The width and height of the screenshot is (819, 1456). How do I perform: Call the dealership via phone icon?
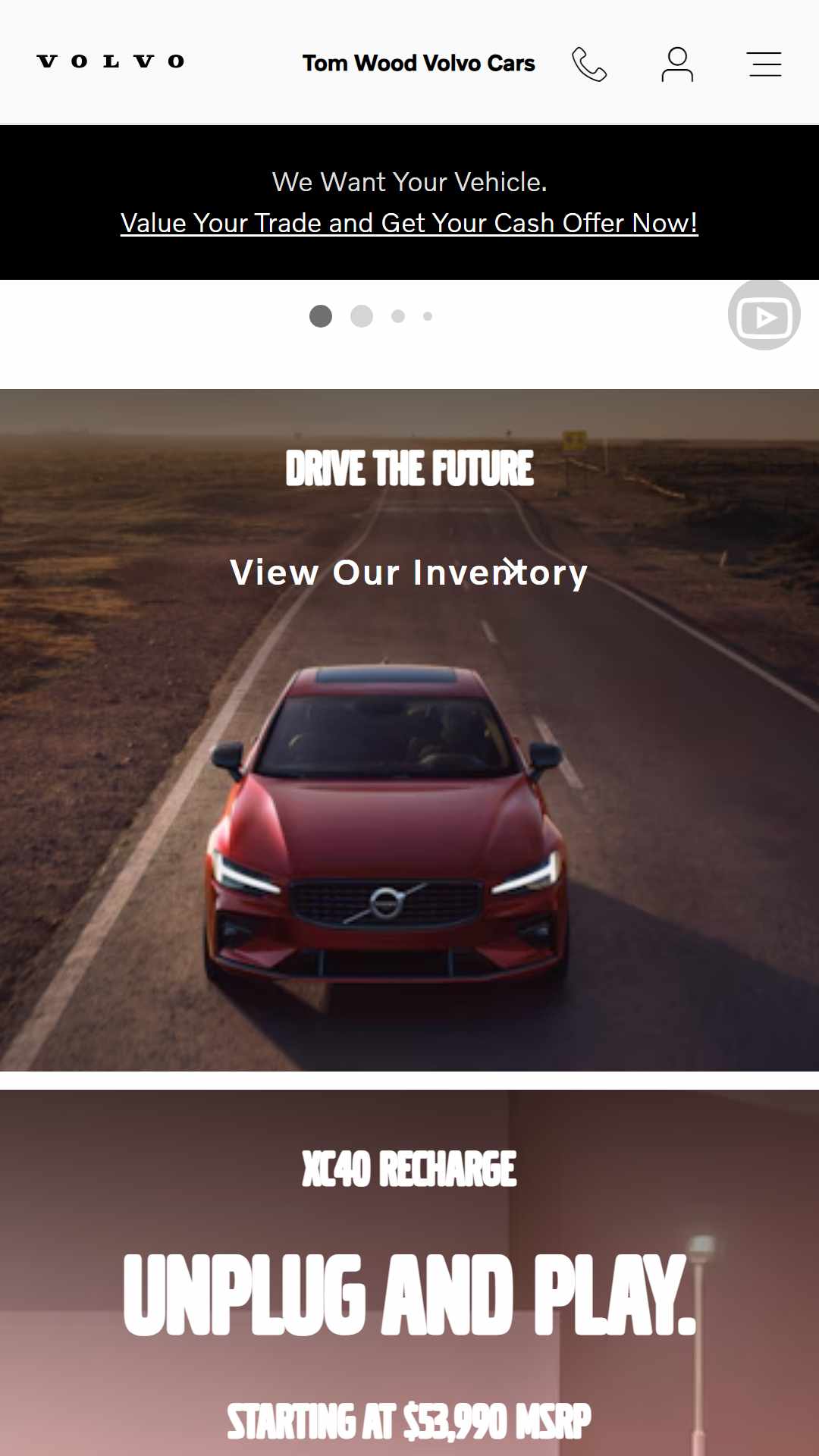(589, 64)
